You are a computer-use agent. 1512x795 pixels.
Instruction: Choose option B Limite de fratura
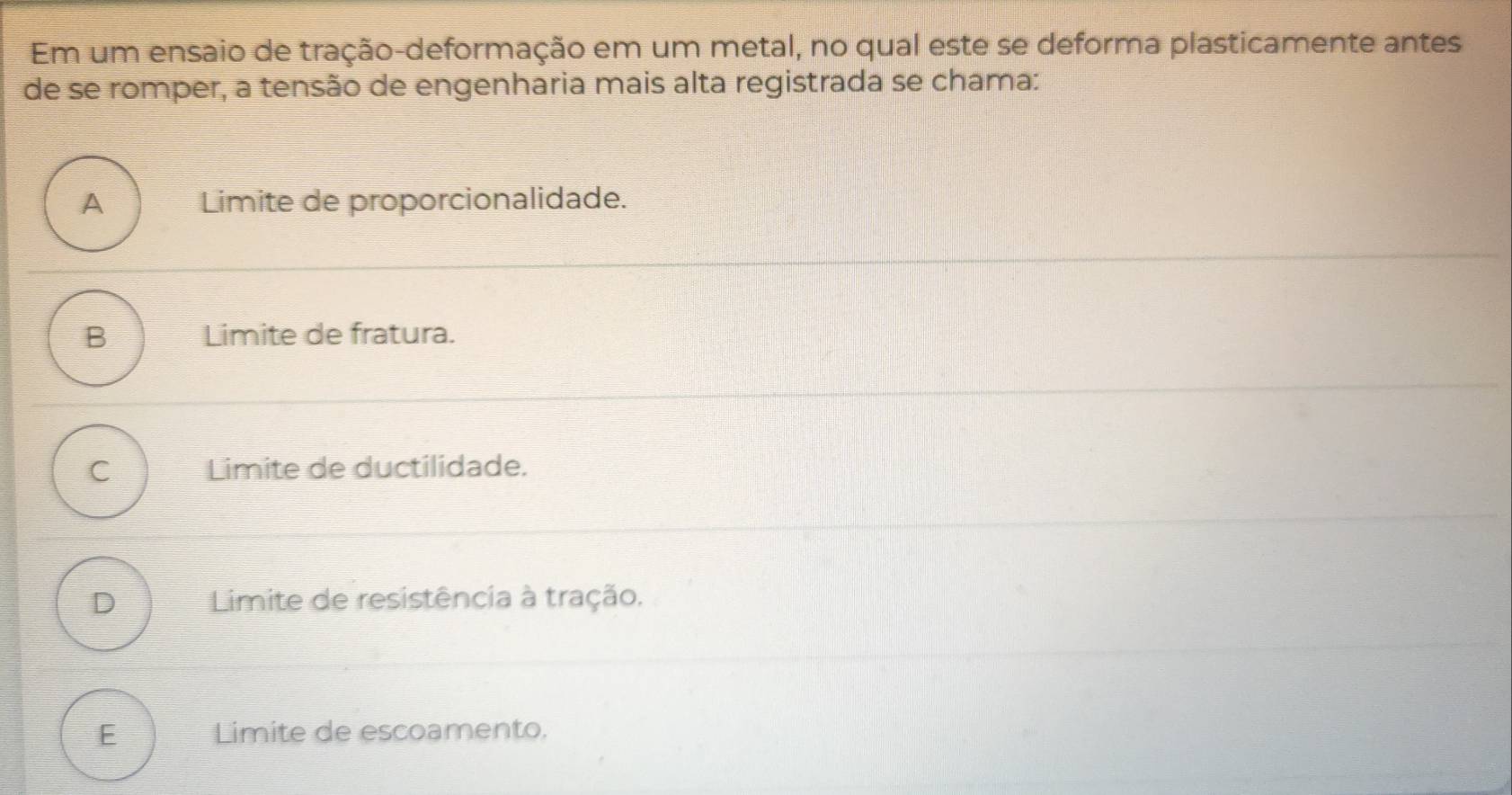(x=95, y=337)
